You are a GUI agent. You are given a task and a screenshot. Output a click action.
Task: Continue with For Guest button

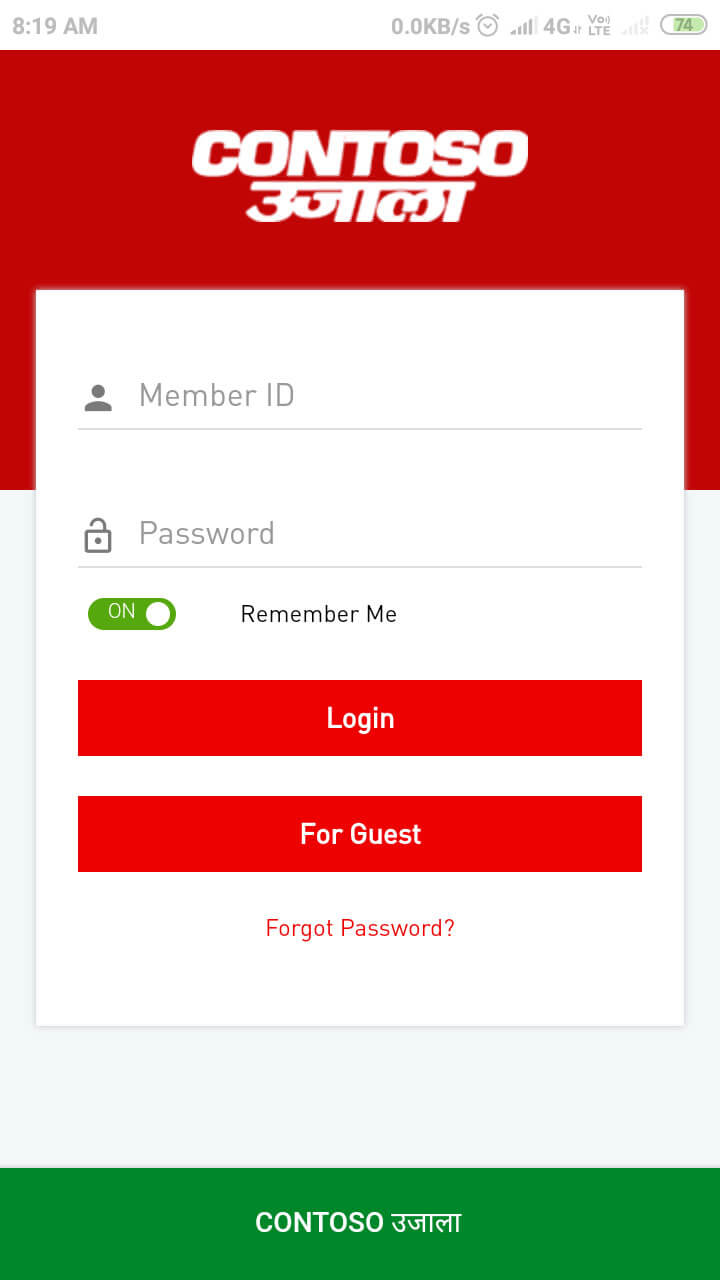[360, 834]
